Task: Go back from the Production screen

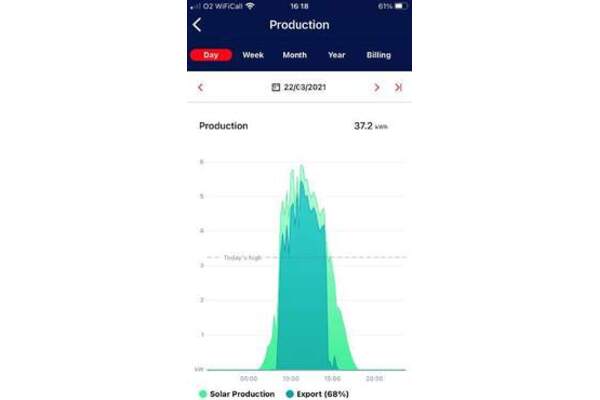Action: (x=197, y=25)
